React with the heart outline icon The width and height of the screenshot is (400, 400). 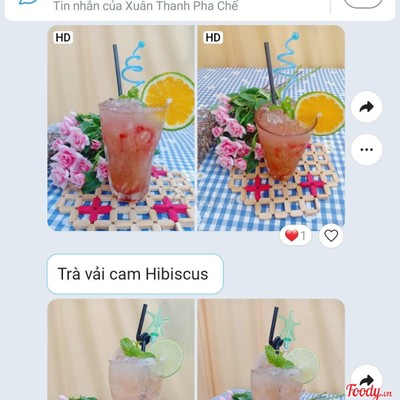[x=331, y=236]
